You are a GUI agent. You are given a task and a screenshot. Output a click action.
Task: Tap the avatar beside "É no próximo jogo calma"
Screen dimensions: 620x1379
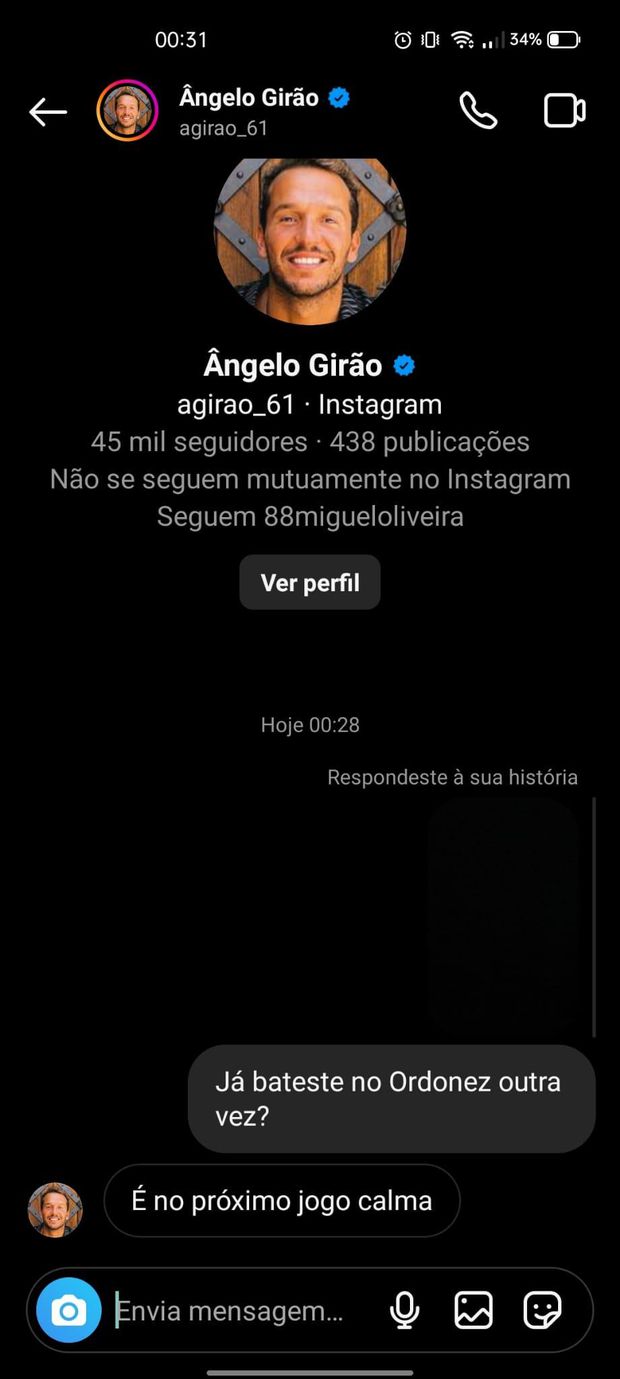point(55,1208)
